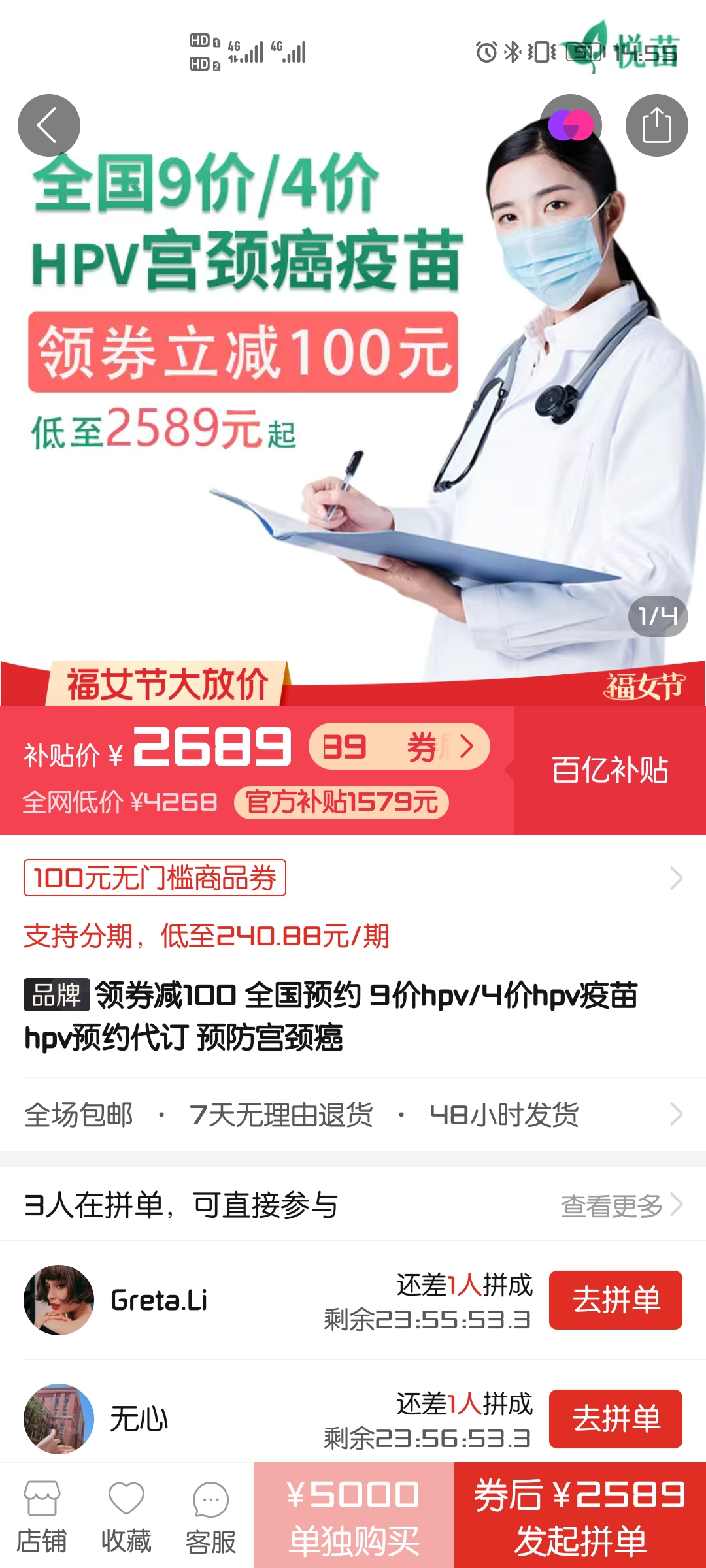Visit the shop via 店铺

pos(42,1516)
